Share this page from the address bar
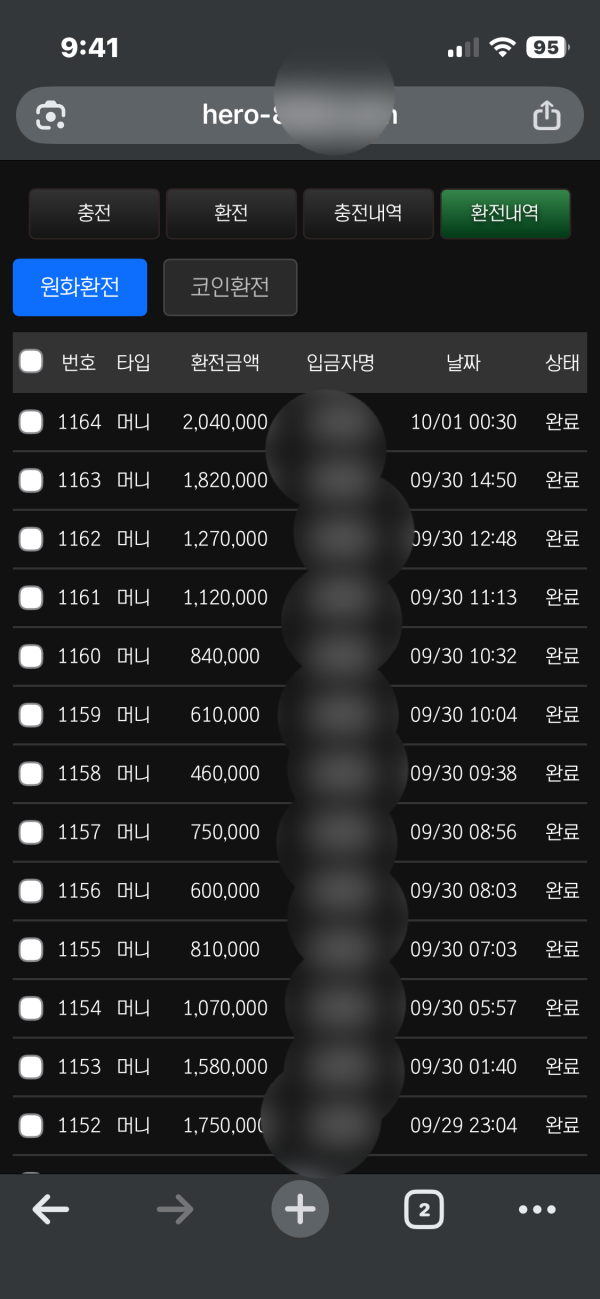600x1299 pixels. click(547, 115)
